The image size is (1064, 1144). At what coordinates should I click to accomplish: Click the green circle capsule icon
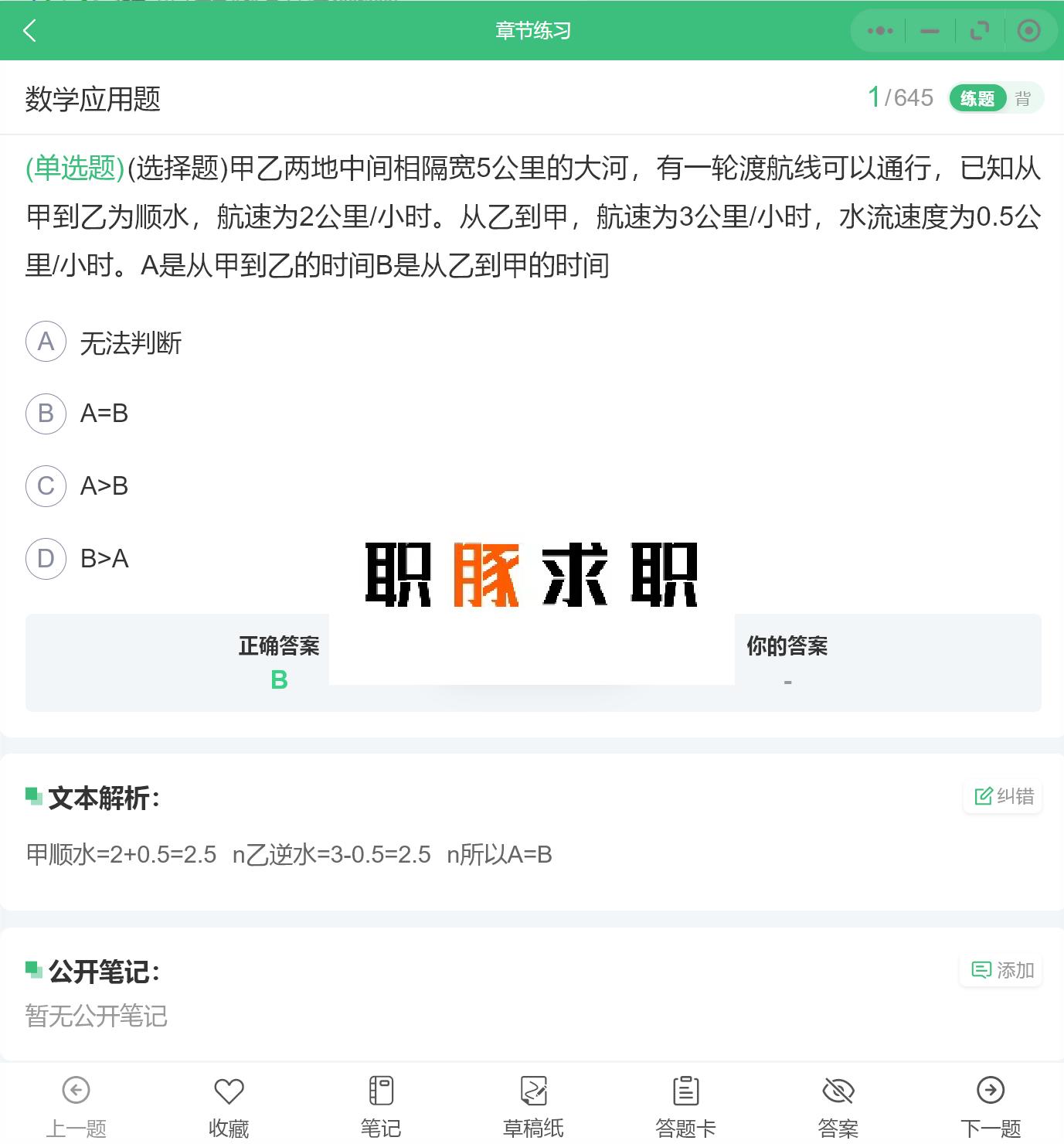1028,31
